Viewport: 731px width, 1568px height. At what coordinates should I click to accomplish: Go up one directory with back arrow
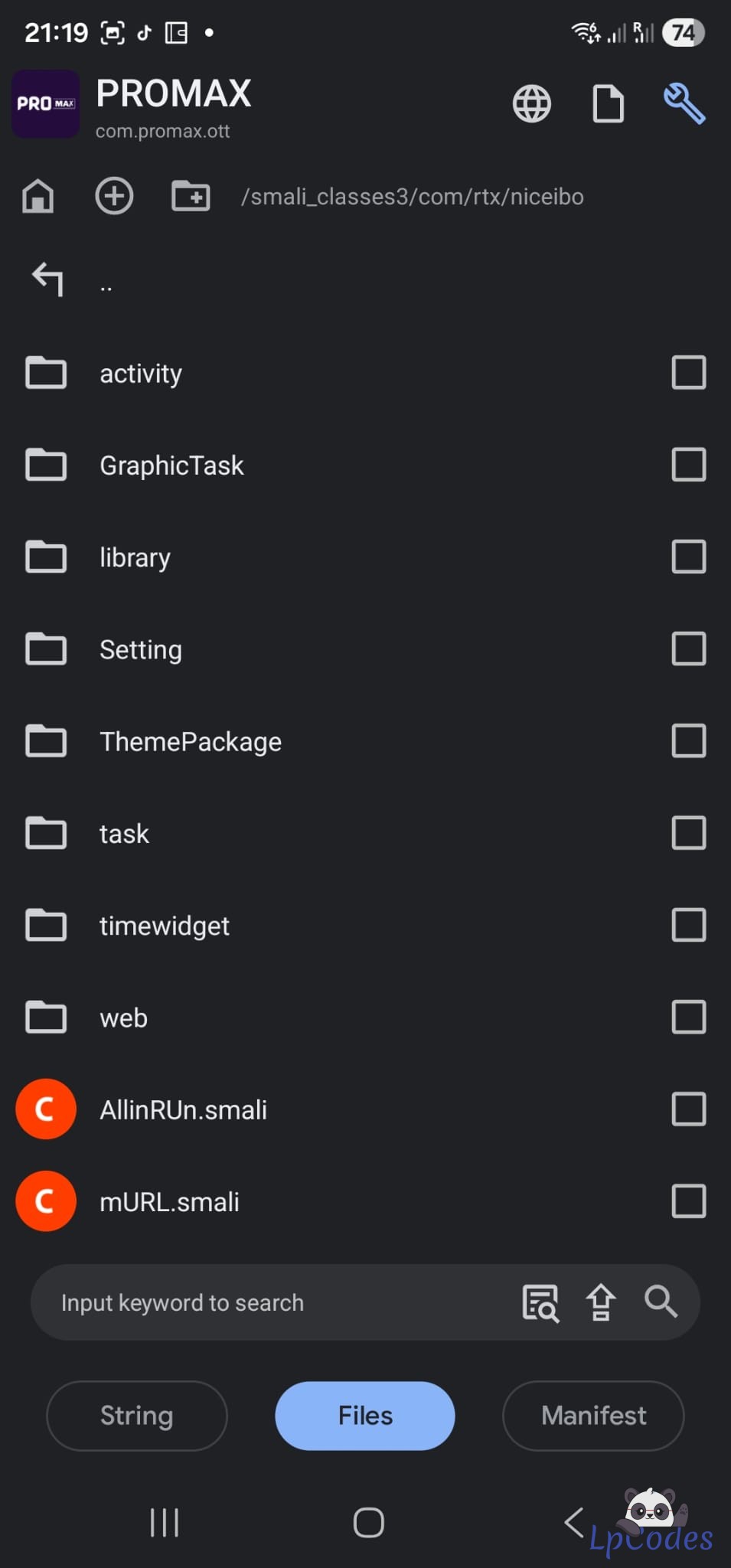coord(47,279)
